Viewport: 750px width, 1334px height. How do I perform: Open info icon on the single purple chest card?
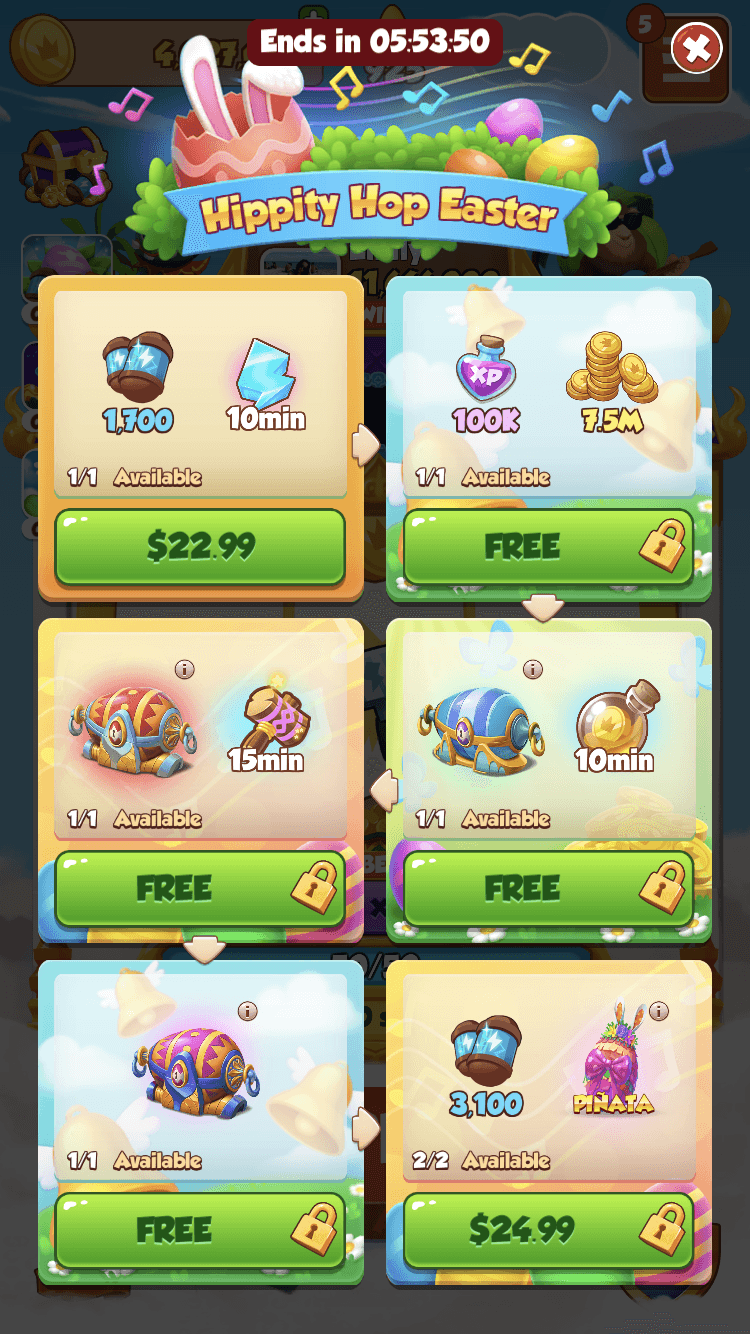coord(247,1011)
